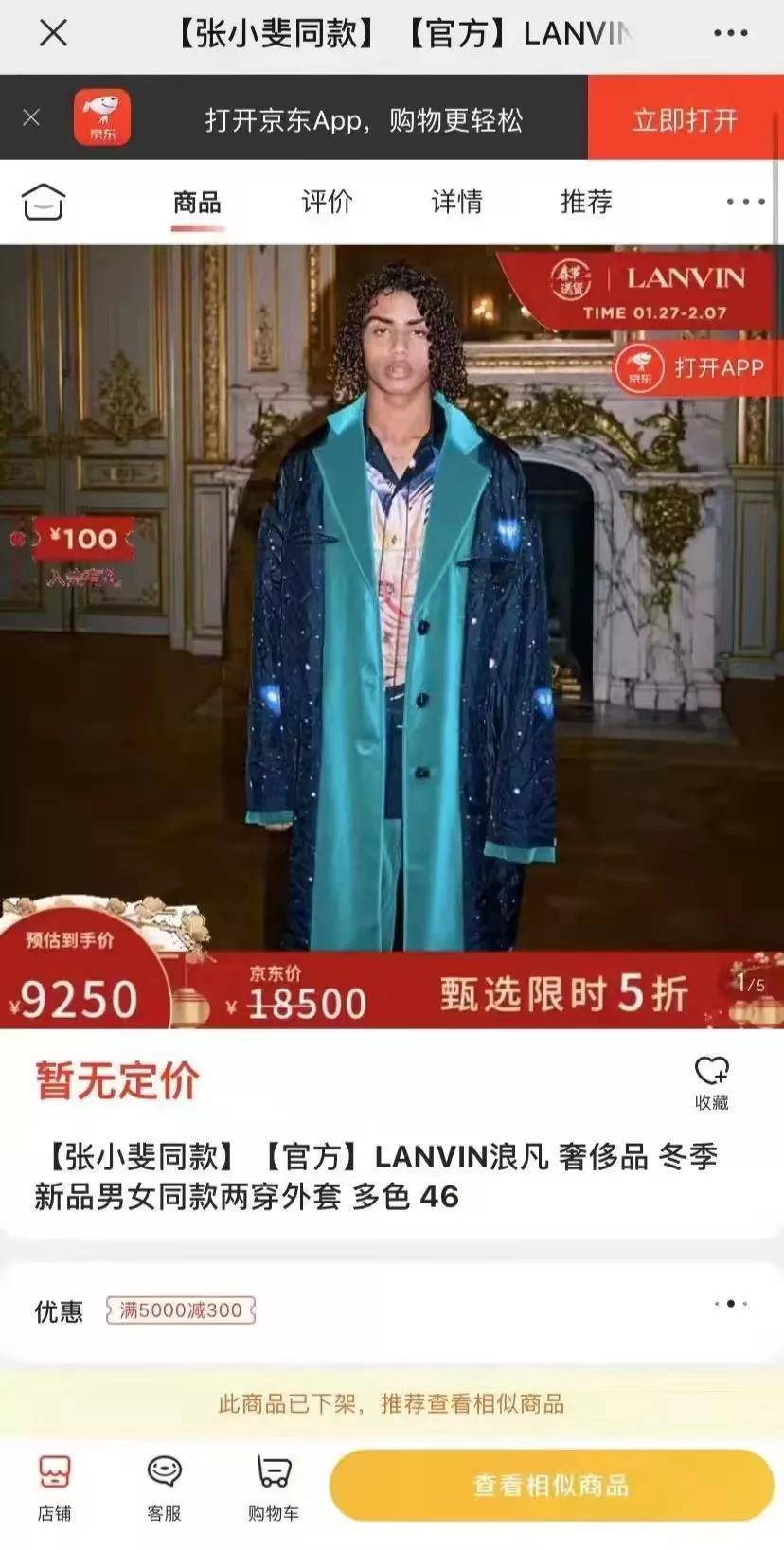Open the 满5000减300 coupon offer
This screenshot has width=784, height=1550.
[181, 1310]
